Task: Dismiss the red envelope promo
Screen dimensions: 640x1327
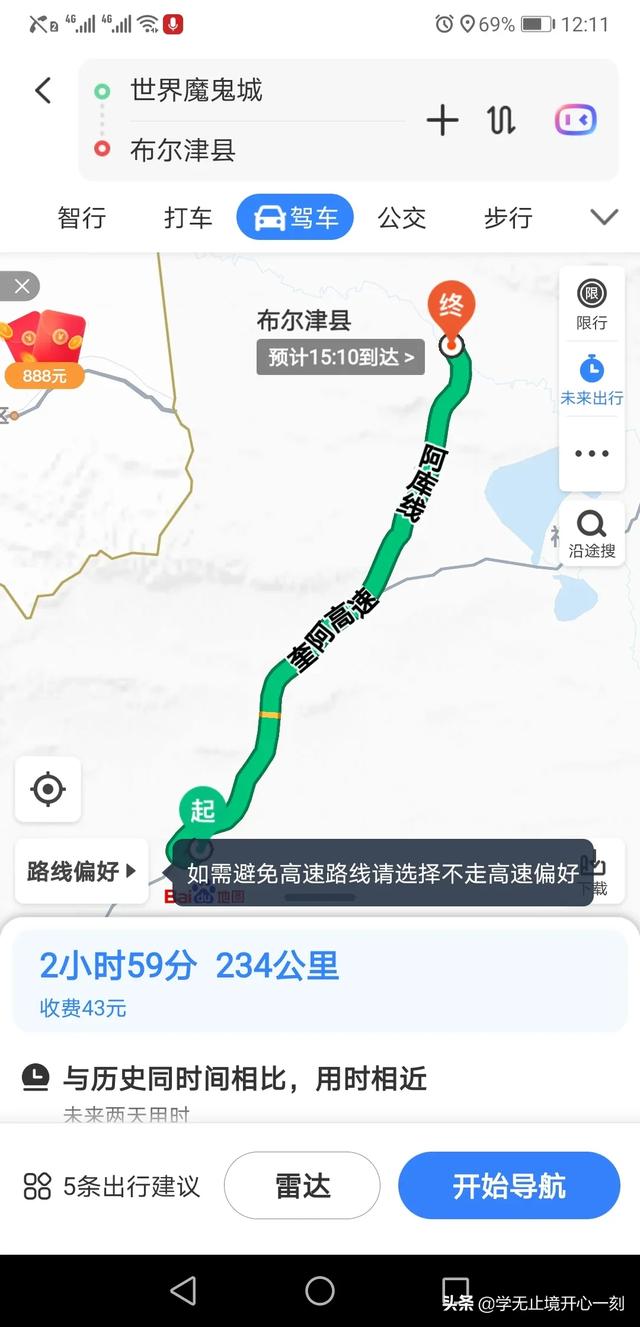Action: [21, 287]
